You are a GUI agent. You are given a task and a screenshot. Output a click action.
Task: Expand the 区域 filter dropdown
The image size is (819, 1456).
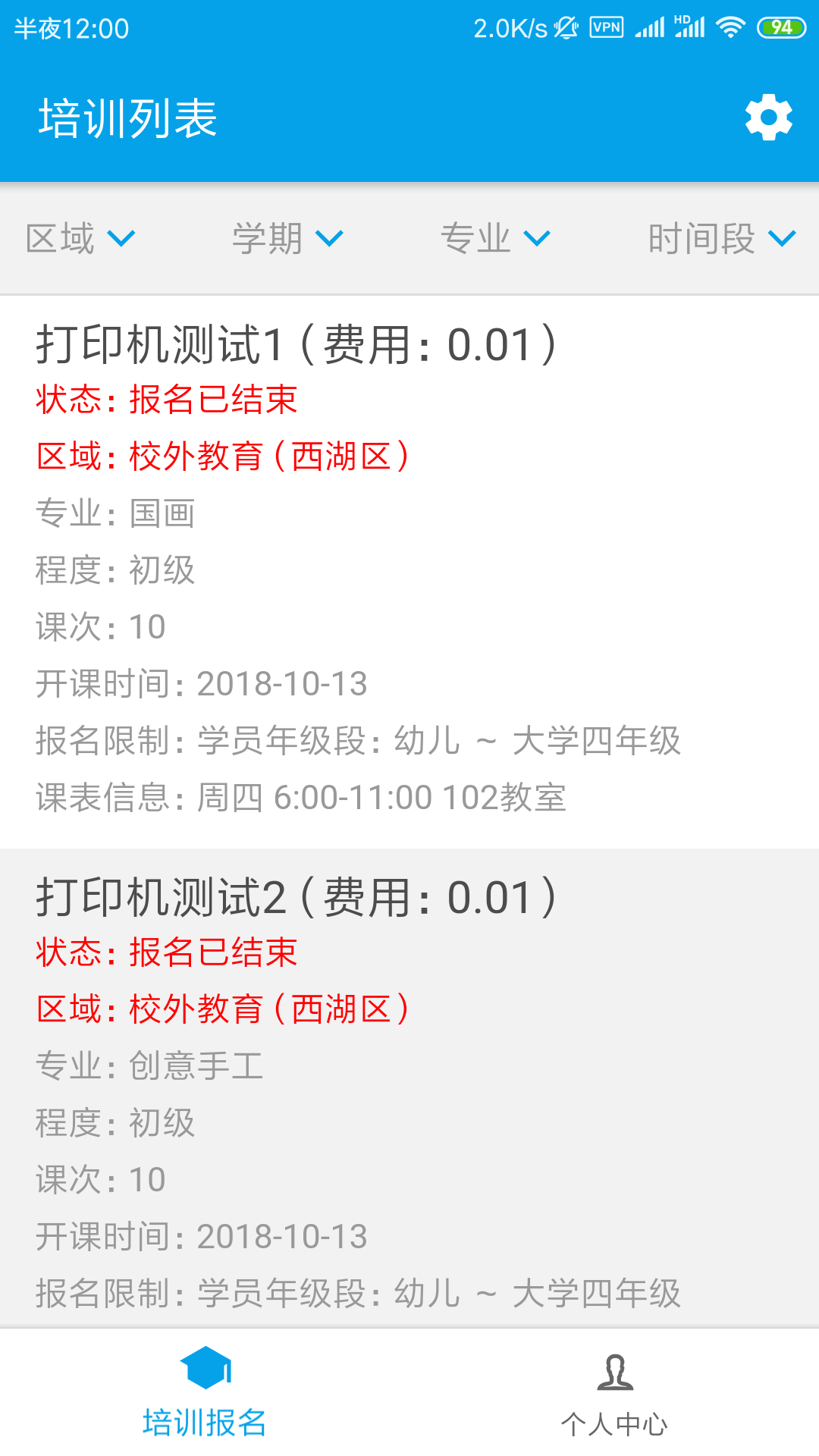[80, 239]
